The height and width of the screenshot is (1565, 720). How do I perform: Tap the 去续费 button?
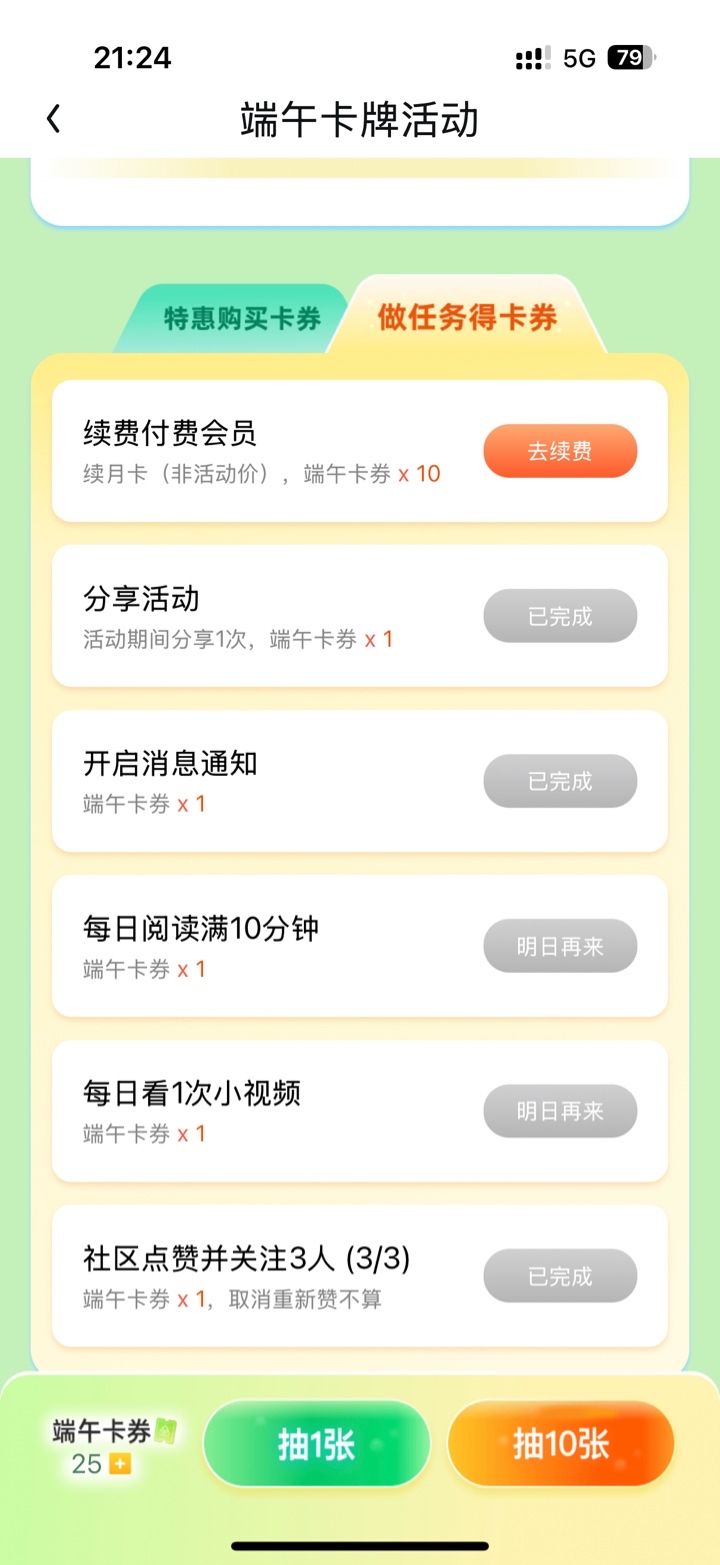560,451
